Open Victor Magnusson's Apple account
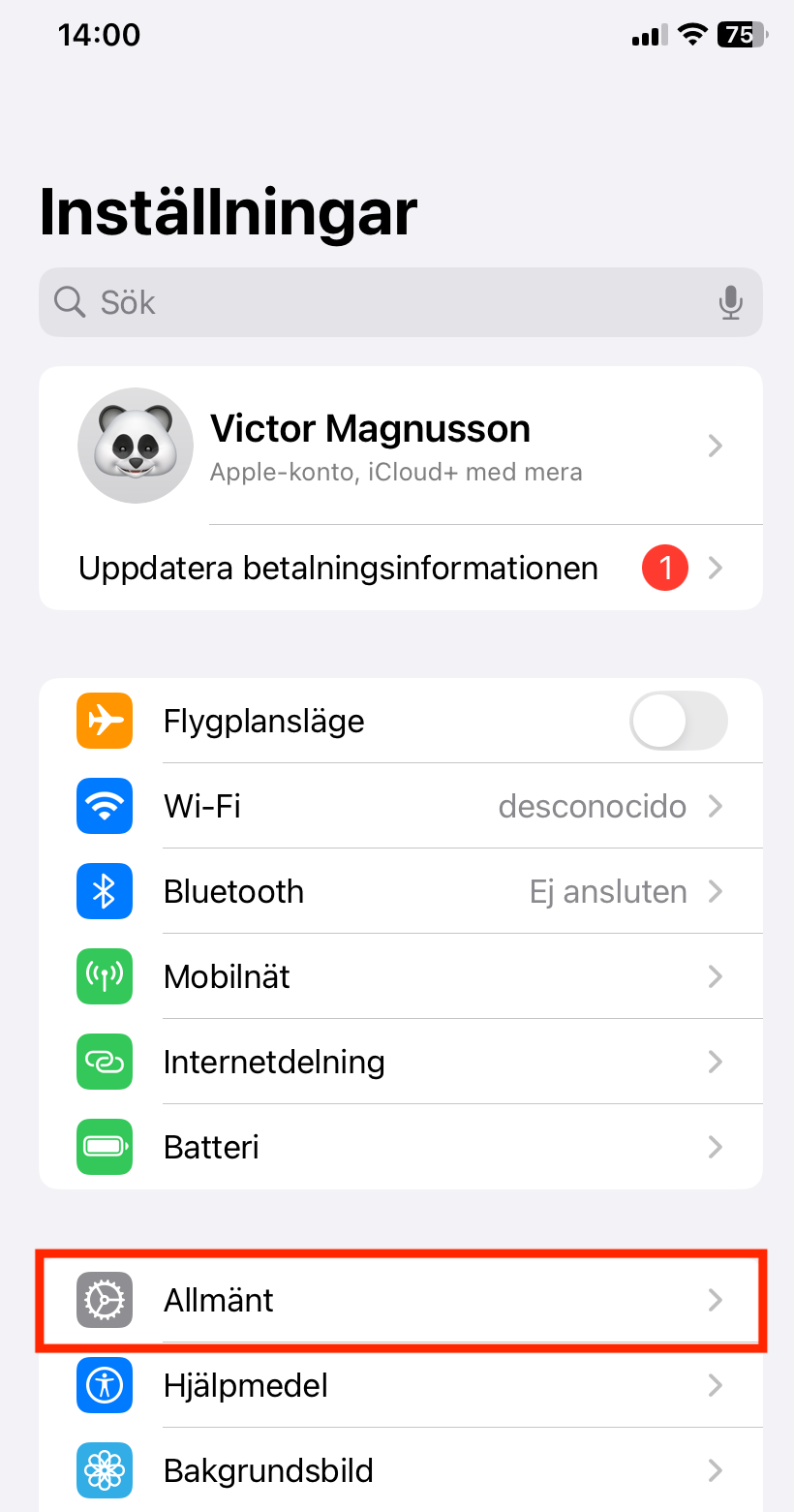 coord(401,446)
